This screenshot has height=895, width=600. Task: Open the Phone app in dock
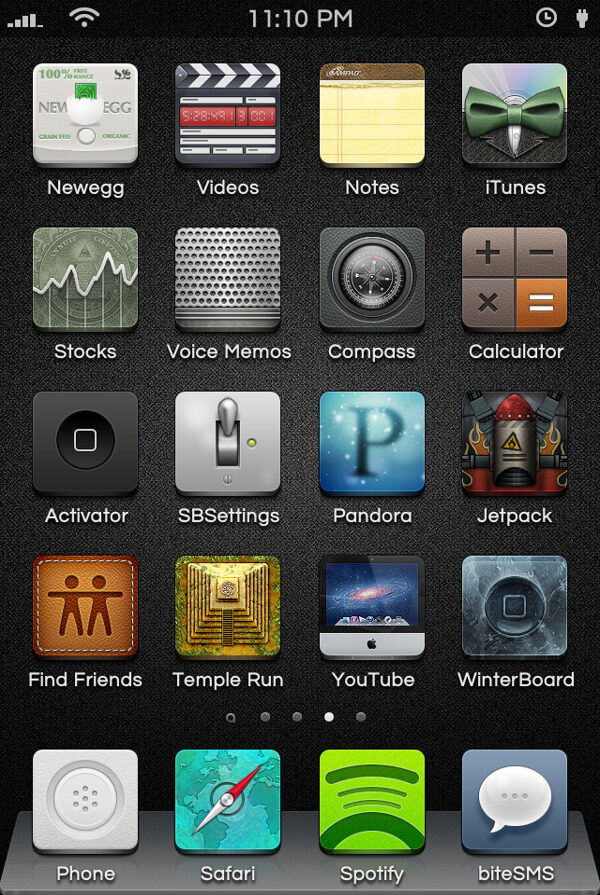[85, 800]
